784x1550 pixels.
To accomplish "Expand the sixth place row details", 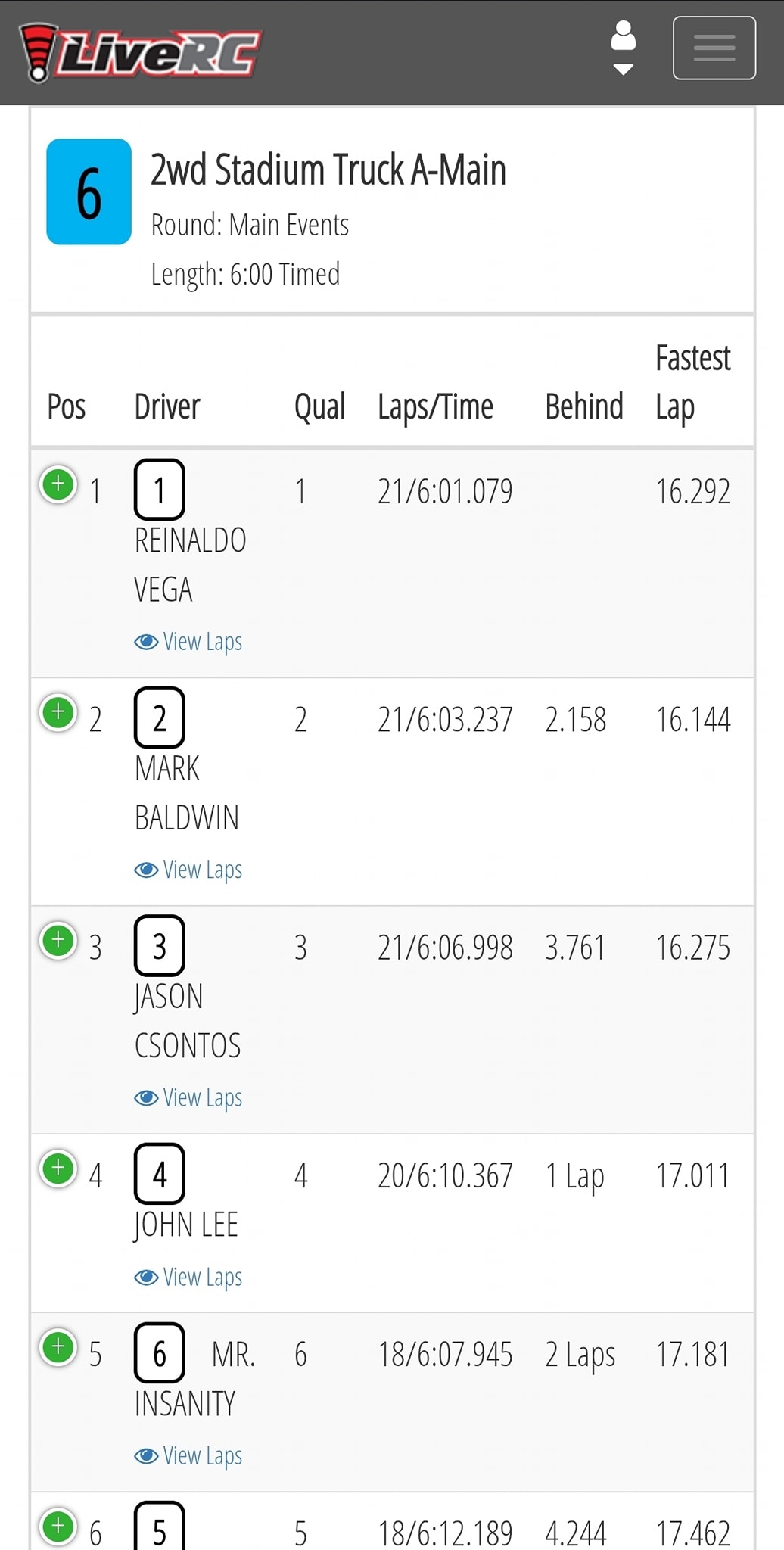I will pyautogui.click(x=58, y=1527).
